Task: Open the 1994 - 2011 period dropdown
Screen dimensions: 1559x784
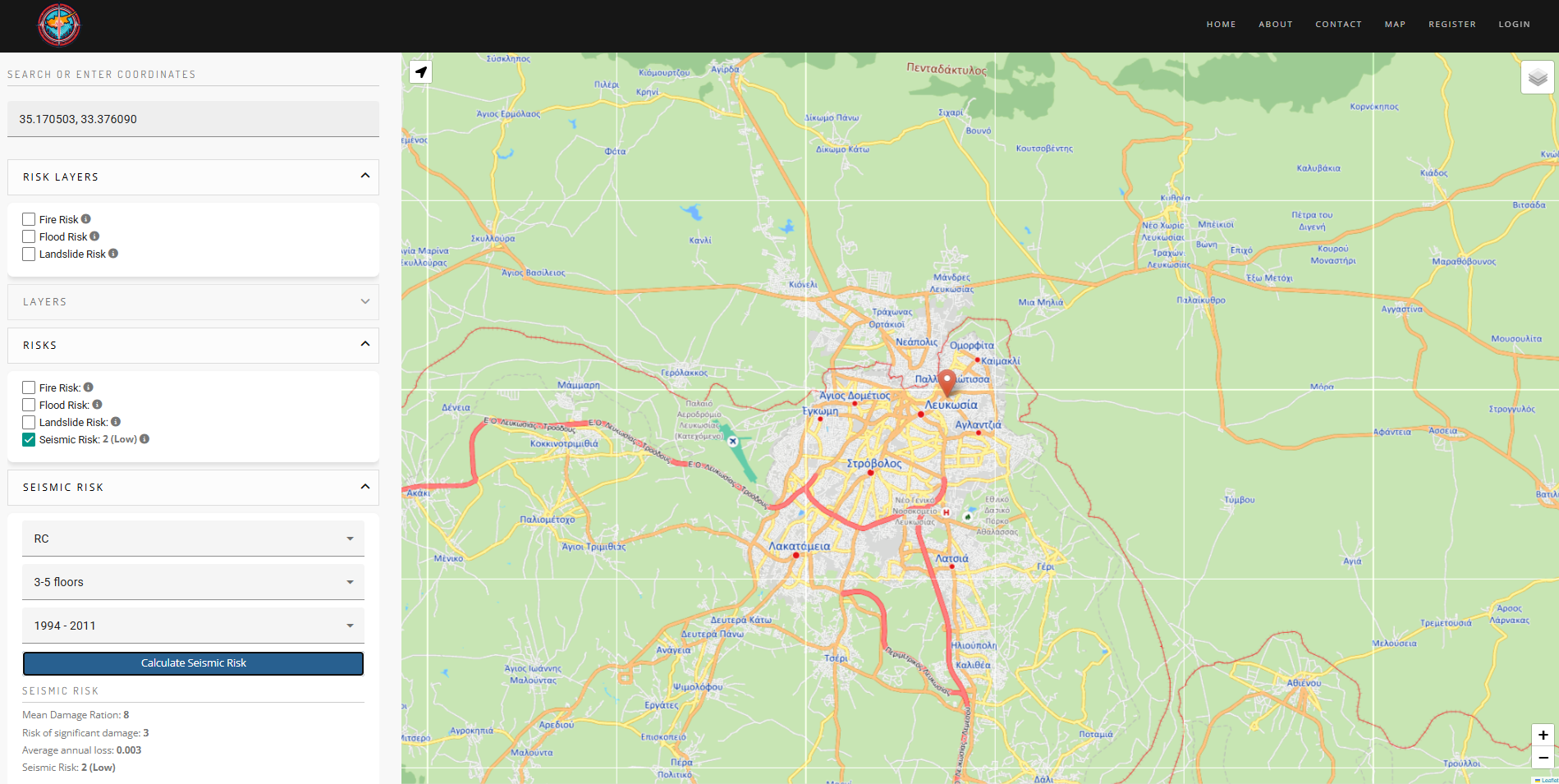Action: [193, 626]
